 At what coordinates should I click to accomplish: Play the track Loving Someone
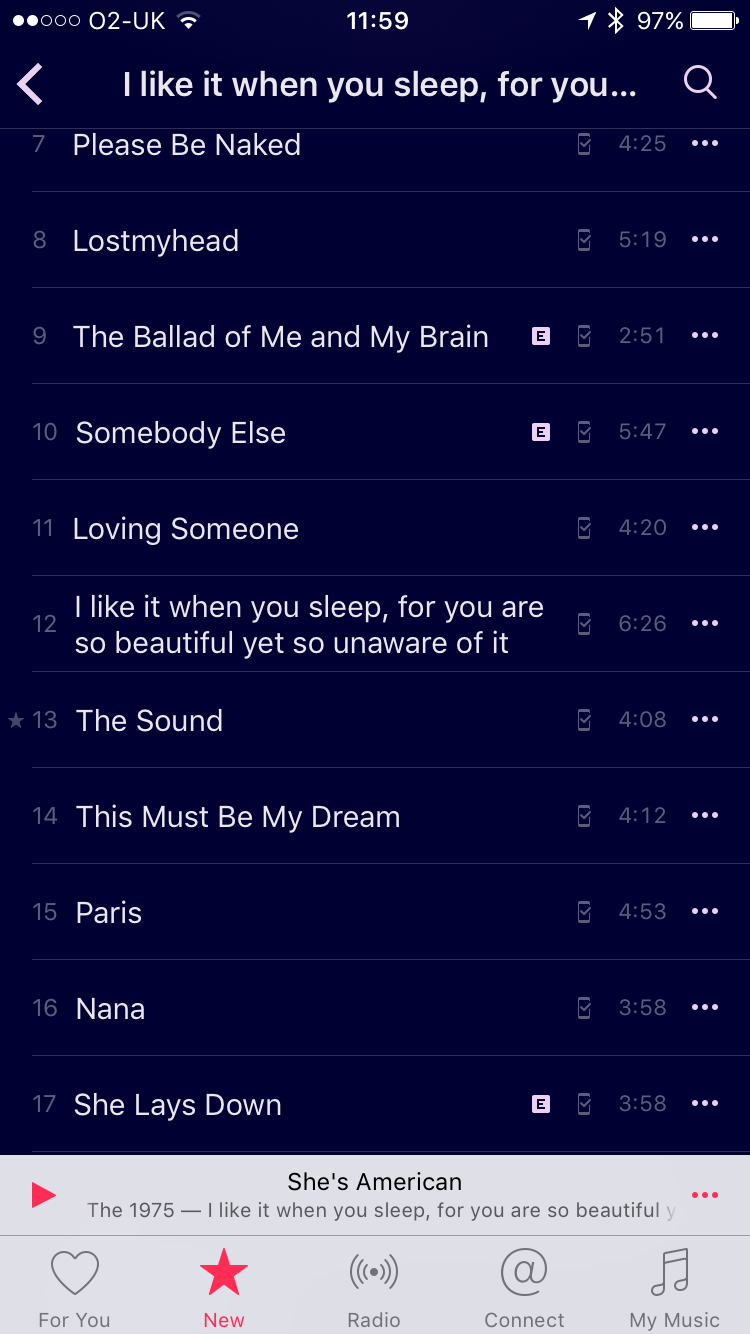[x=186, y=529]
